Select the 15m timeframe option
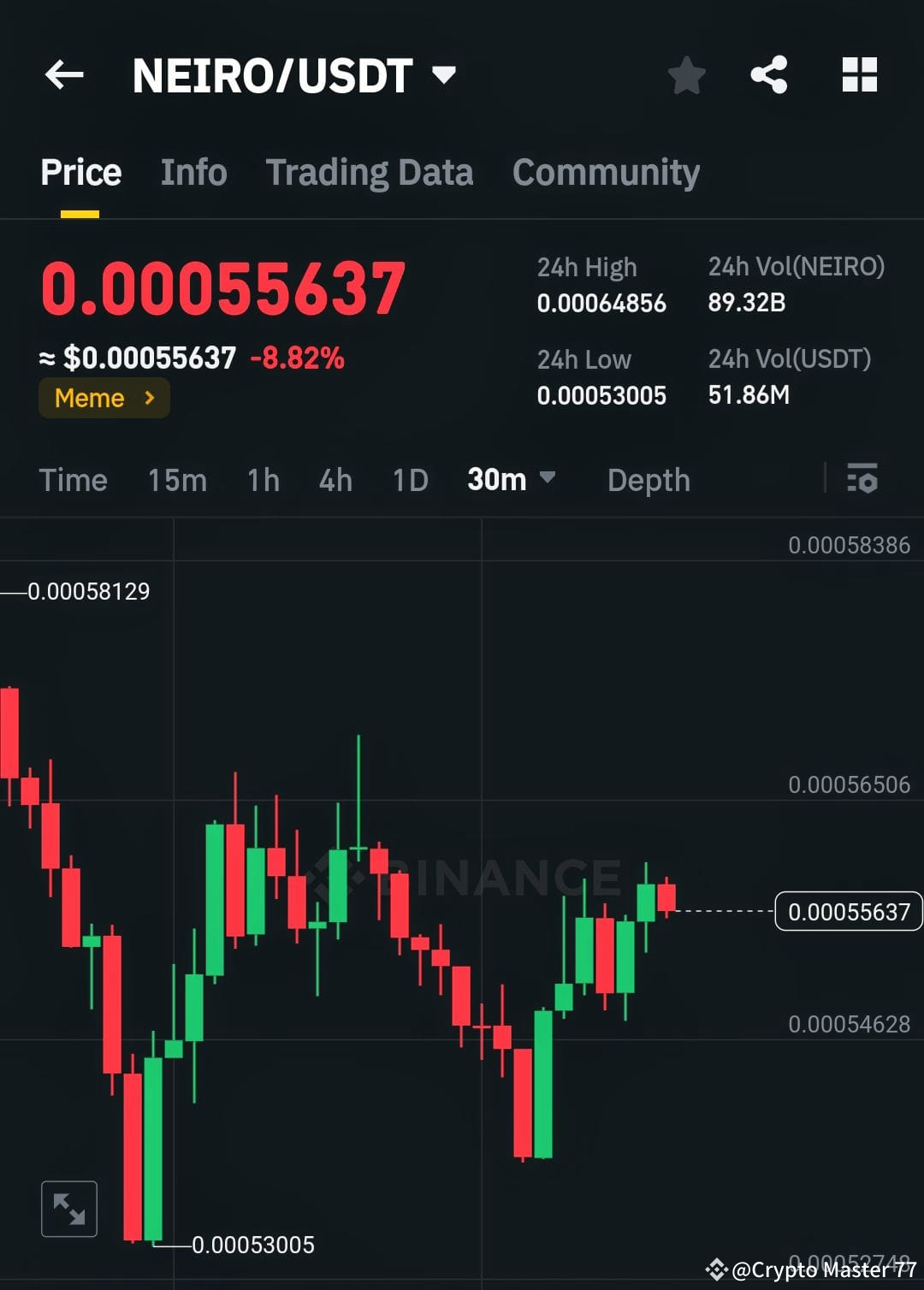 pos(176,480)
